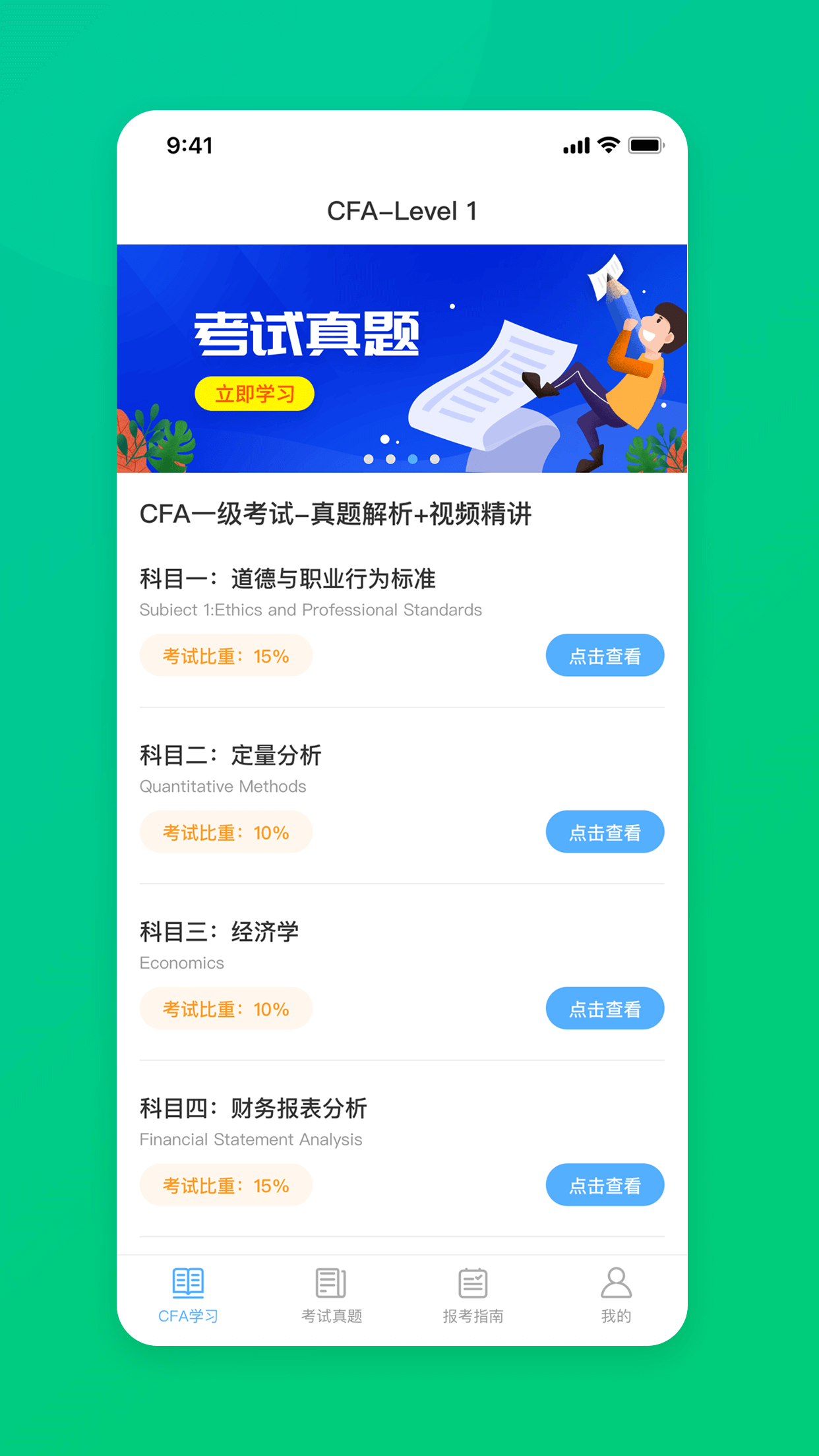The width and height of the screenshot is (819, 1456).
Task: Expand Economics section via 点击查看
Action: 604,1008
